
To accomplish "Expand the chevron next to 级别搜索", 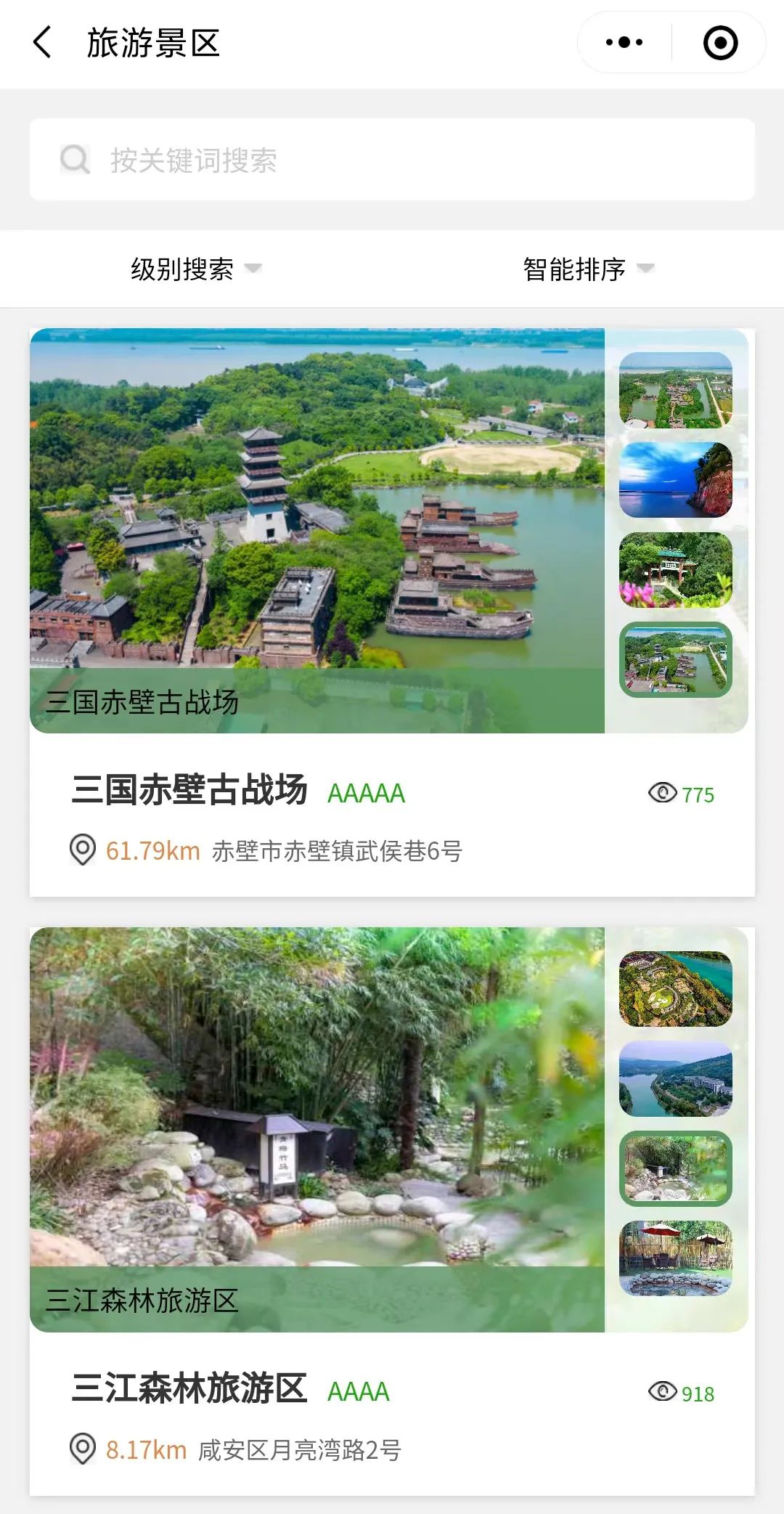I will [x=253, y=269].
